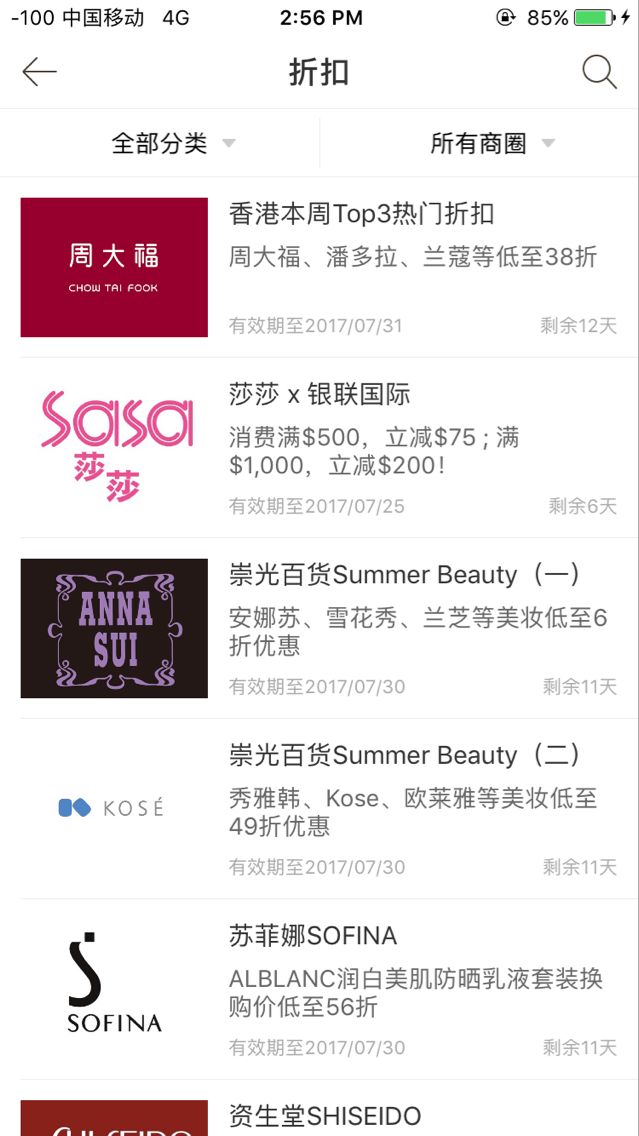The height and width of the screenshot is (1136, 639).
Task: Select the 资生堂SHISEIDO offer
Action: [x=325, y=1116]
